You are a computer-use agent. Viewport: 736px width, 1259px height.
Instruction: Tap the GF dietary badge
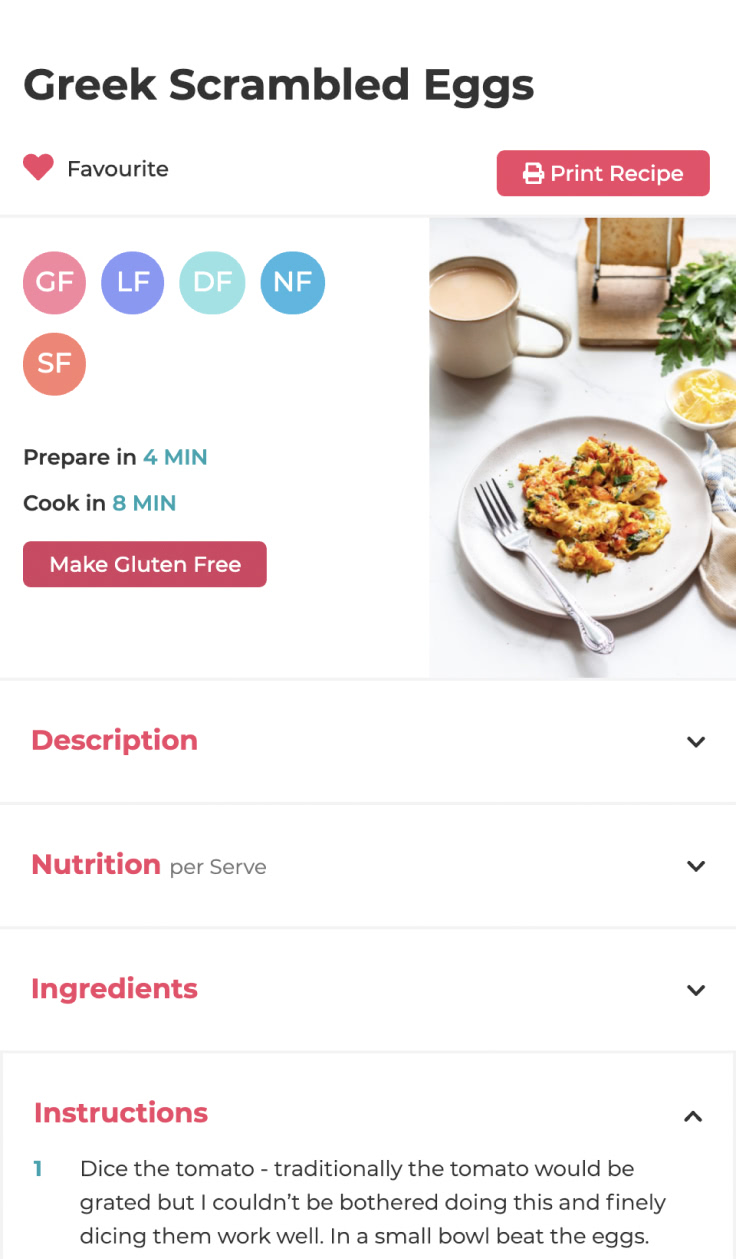pyautogui.click(x=55, y=283)
